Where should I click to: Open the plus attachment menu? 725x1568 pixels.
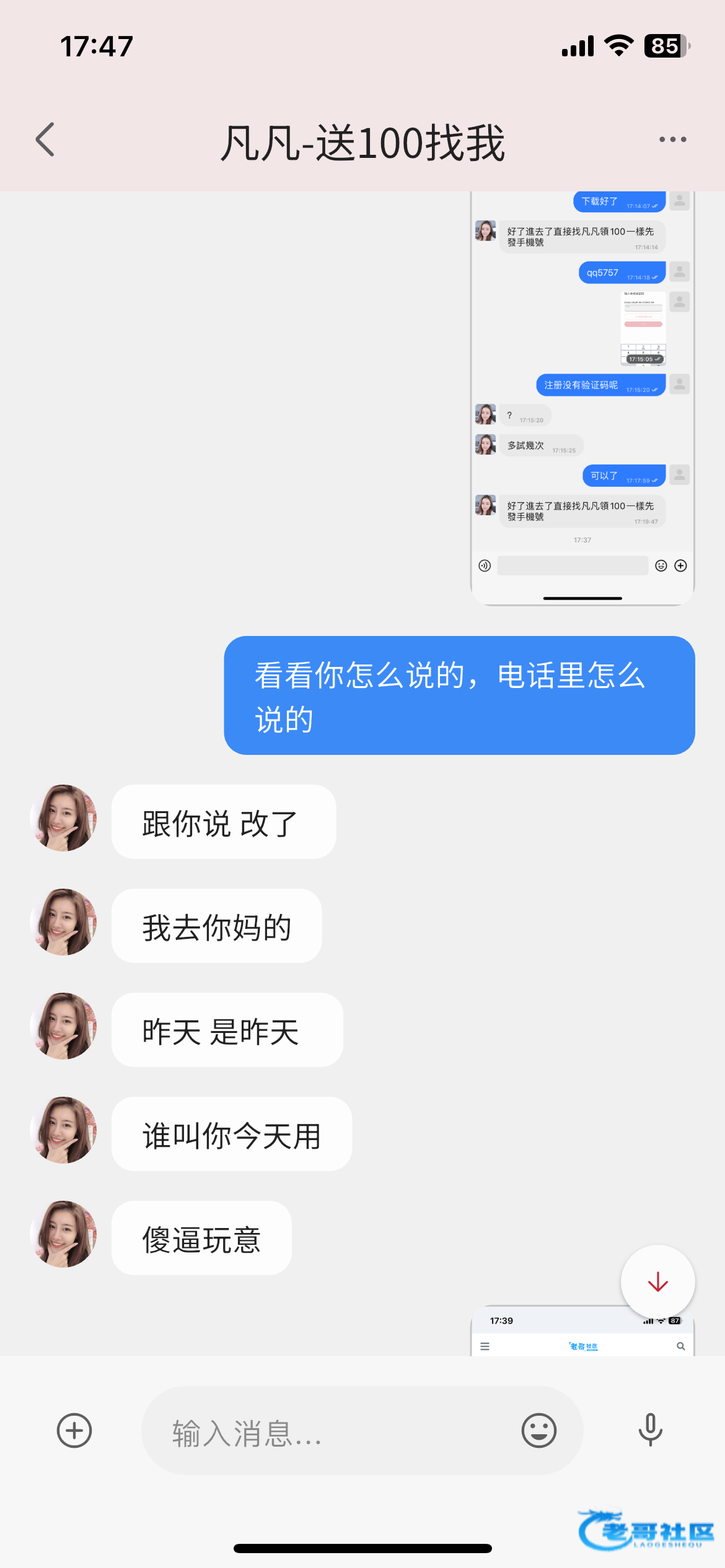[74, 1431]
